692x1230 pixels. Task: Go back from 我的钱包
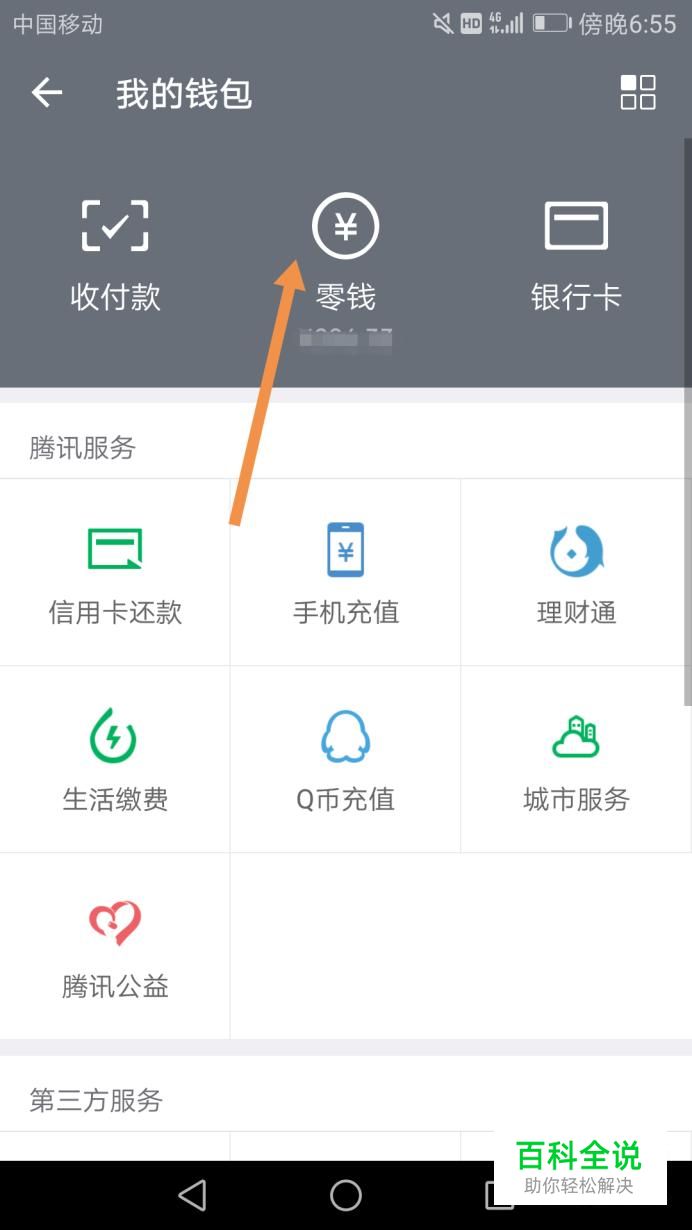[47, 93]
